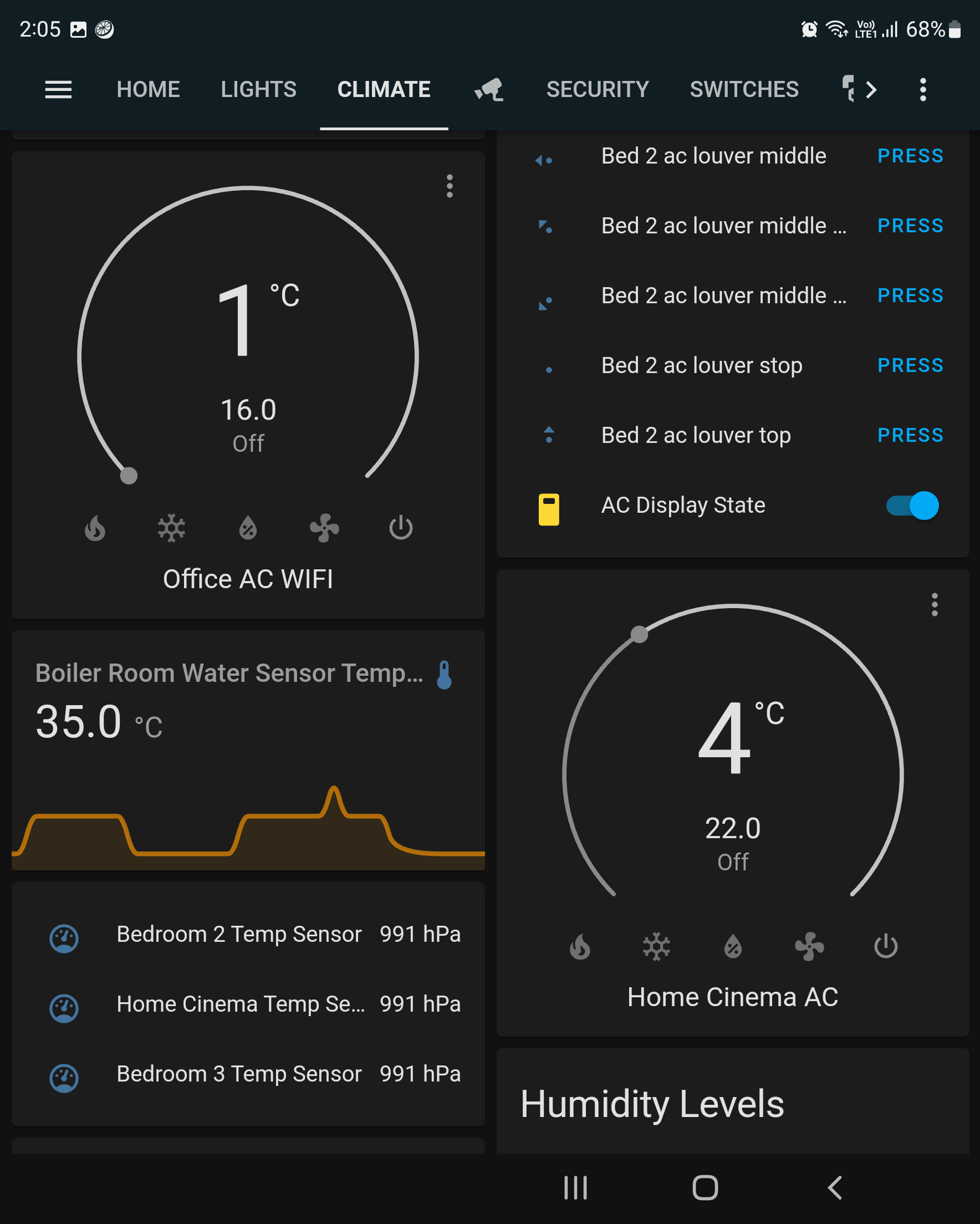Switch to the SWITCHES tab
Image resolution: width=980 pixels, height=1224 pixels.
tap(744, 90)
